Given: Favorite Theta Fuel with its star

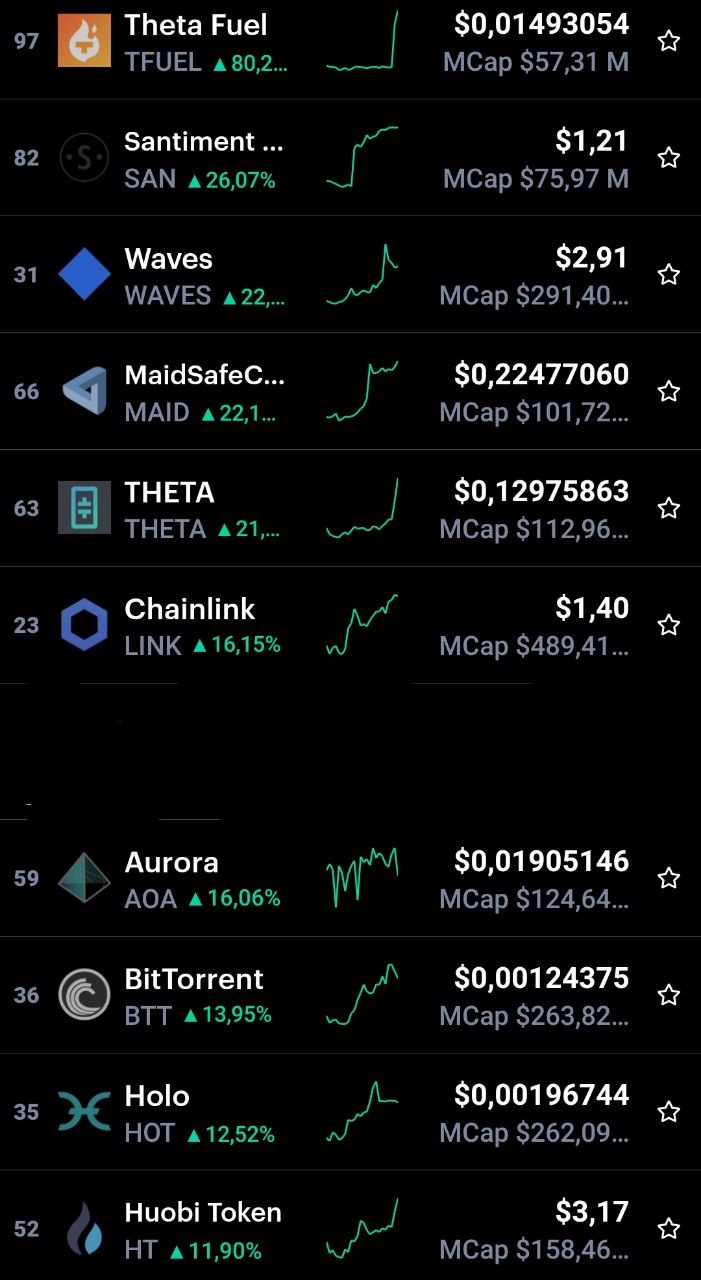Looking at the screenshot, I should pyautogui.click(x=669, y=41).
